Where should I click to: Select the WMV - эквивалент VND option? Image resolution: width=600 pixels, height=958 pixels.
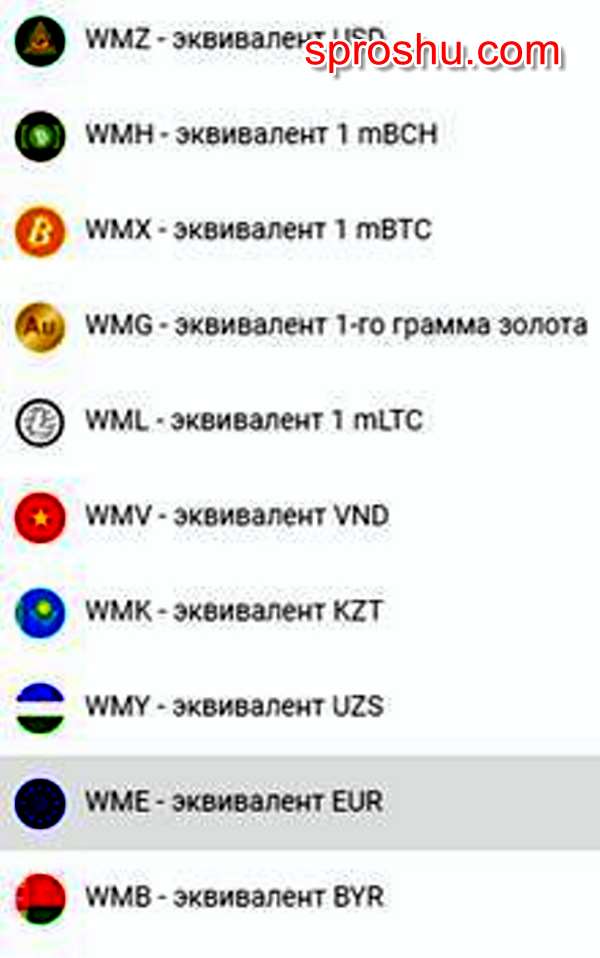tap(237, 516)
